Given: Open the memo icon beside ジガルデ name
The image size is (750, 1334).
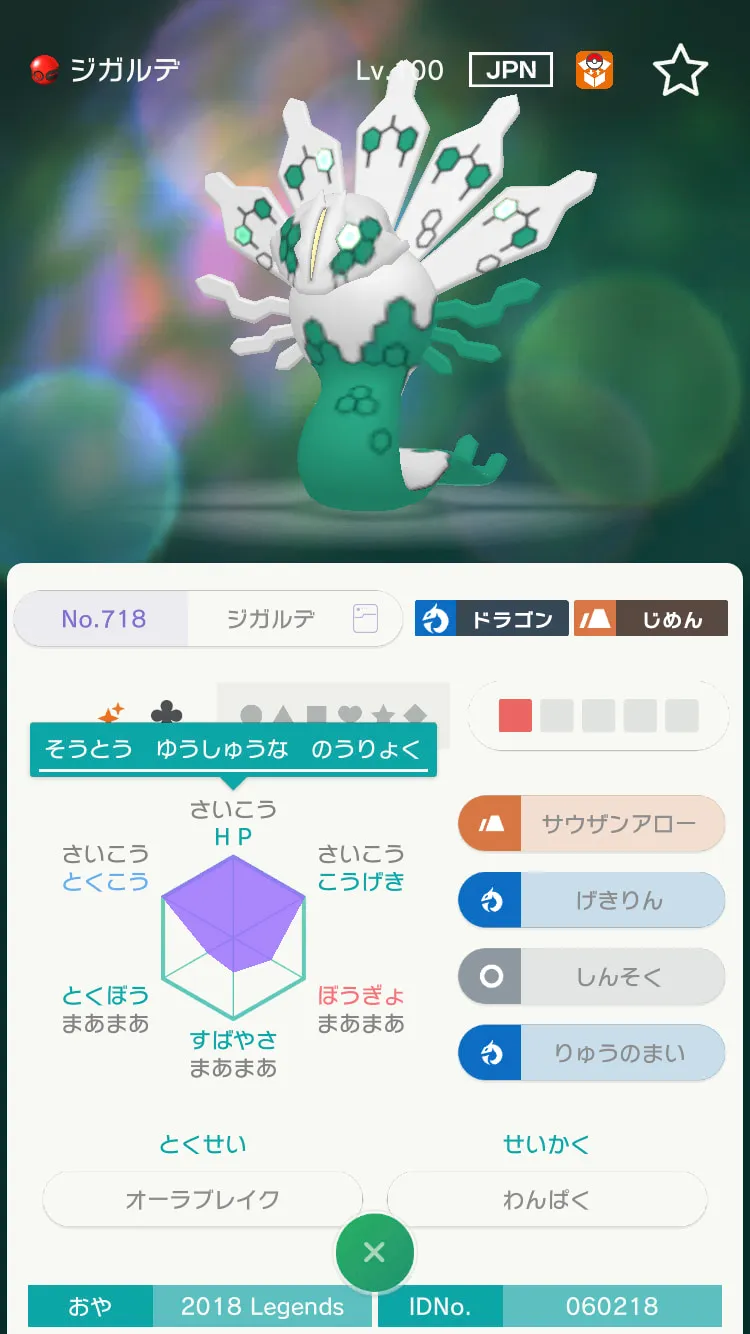Looking at the screenshot, I should coord(365,619).
